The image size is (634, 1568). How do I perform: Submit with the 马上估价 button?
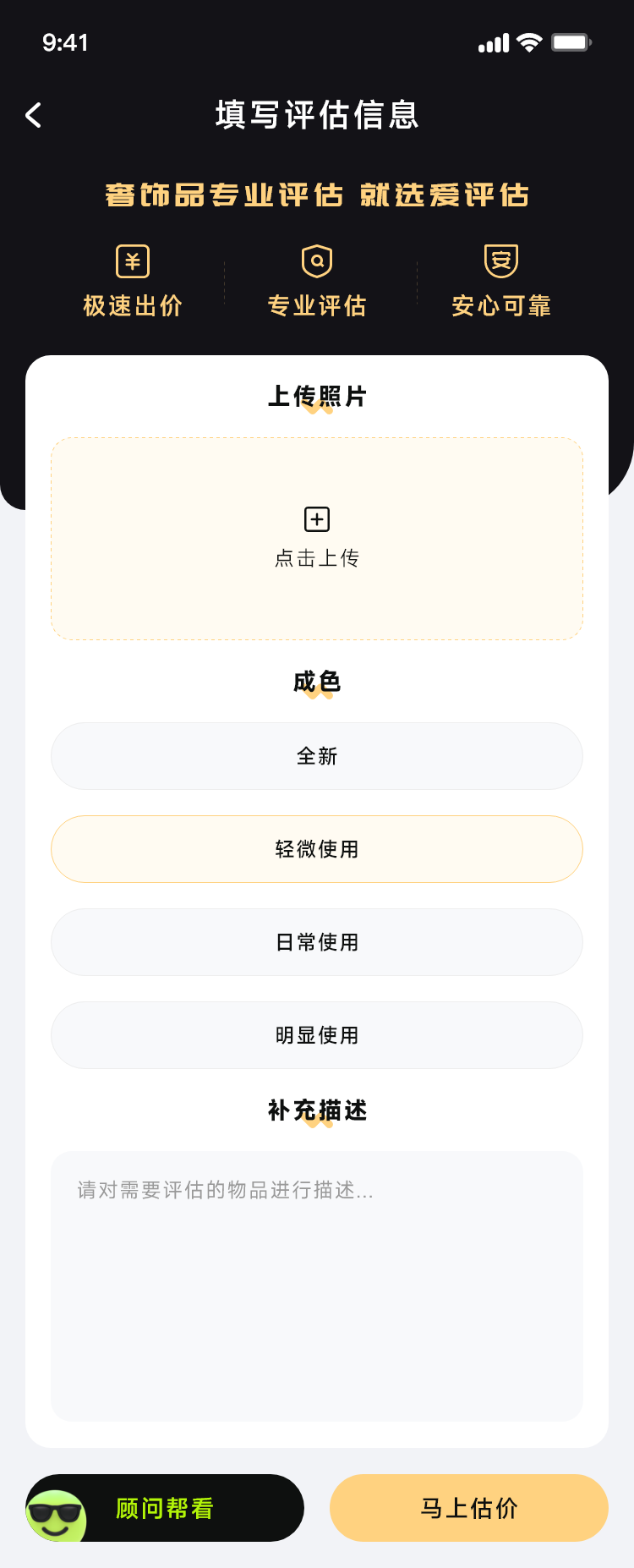(469, 1508)
